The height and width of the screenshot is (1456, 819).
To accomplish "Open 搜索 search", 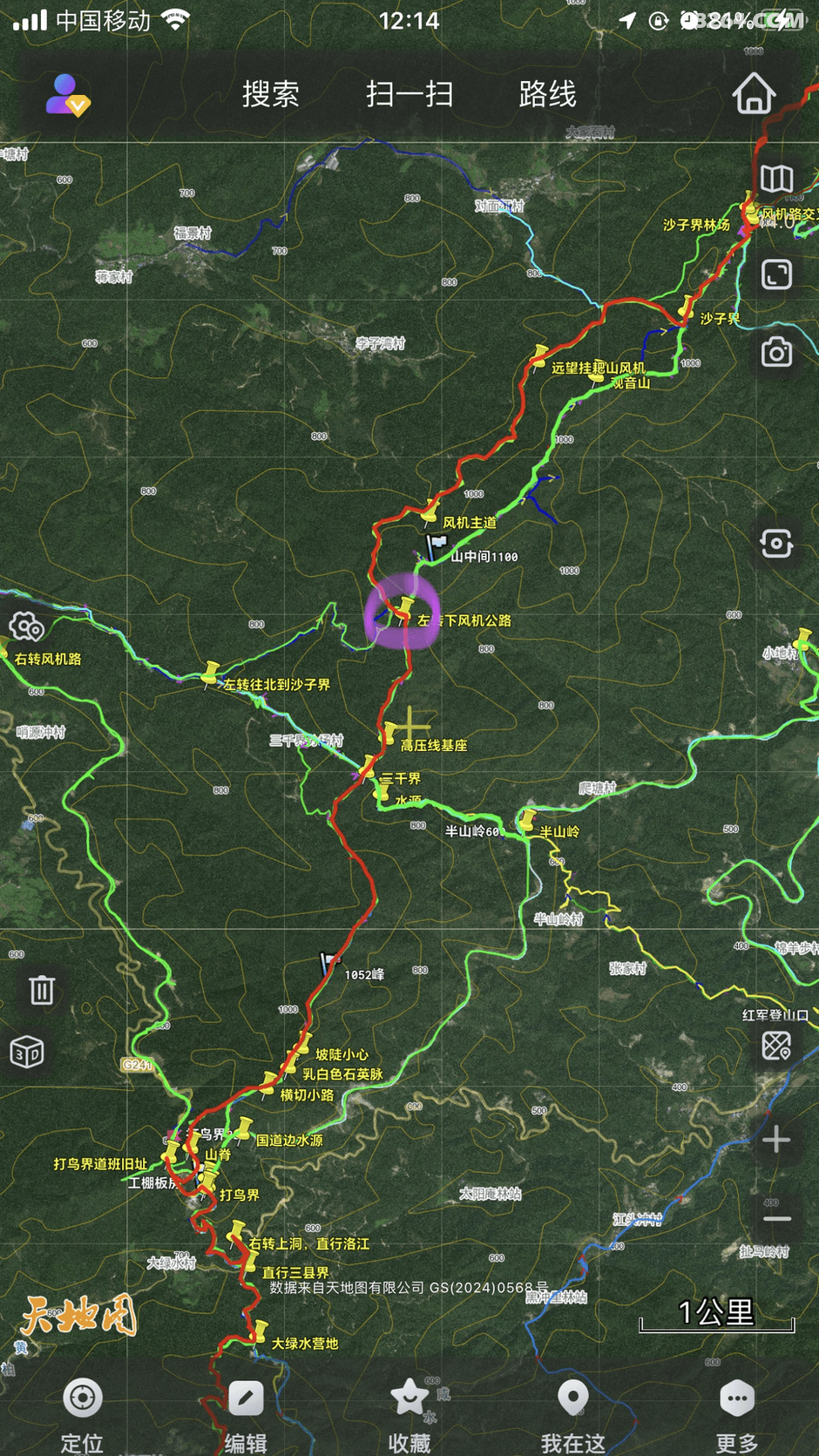I will (x=270, y=94).
